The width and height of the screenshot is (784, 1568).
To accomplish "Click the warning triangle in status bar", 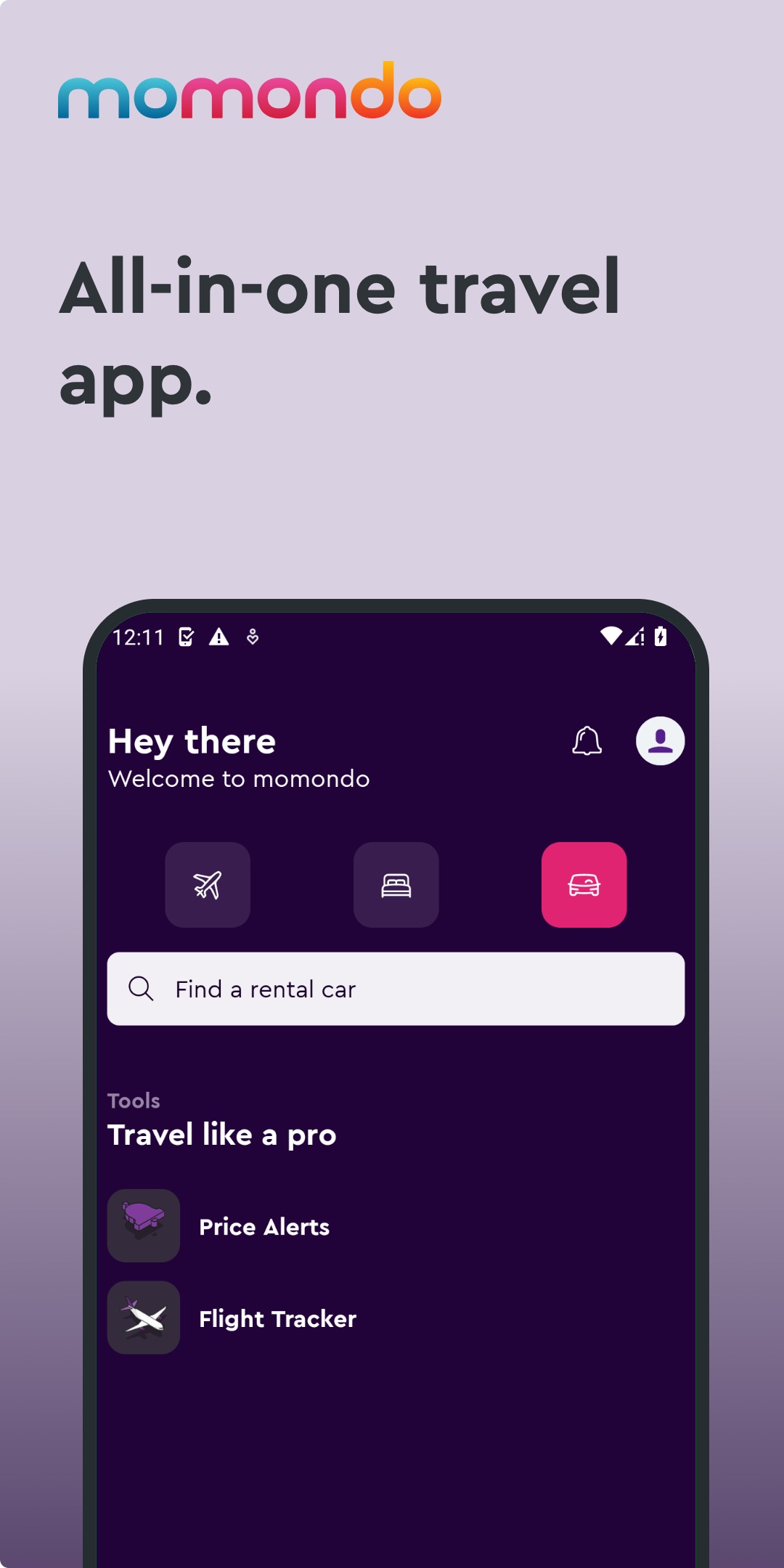I will pos(220,637).
